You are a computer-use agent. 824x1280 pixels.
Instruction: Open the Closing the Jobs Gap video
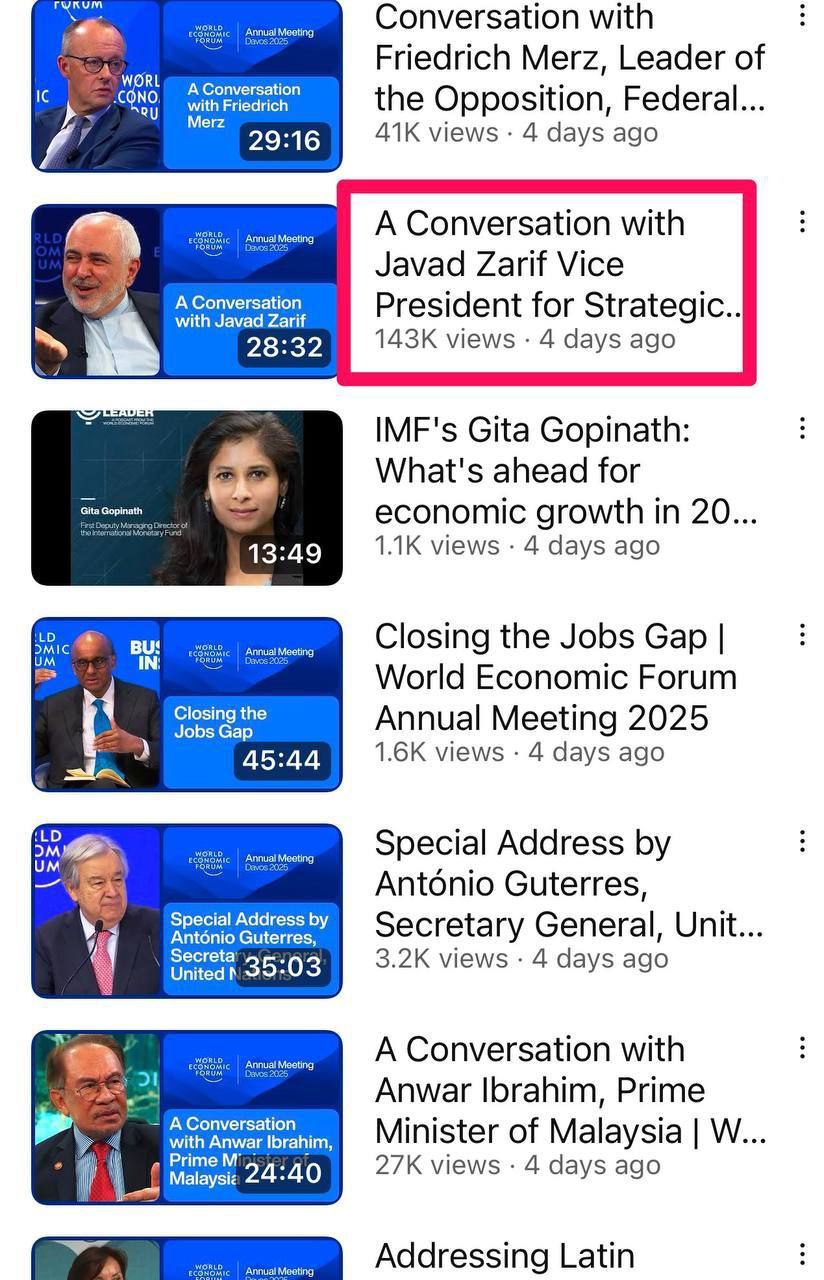pyautogui.click(x=187, y=704)
